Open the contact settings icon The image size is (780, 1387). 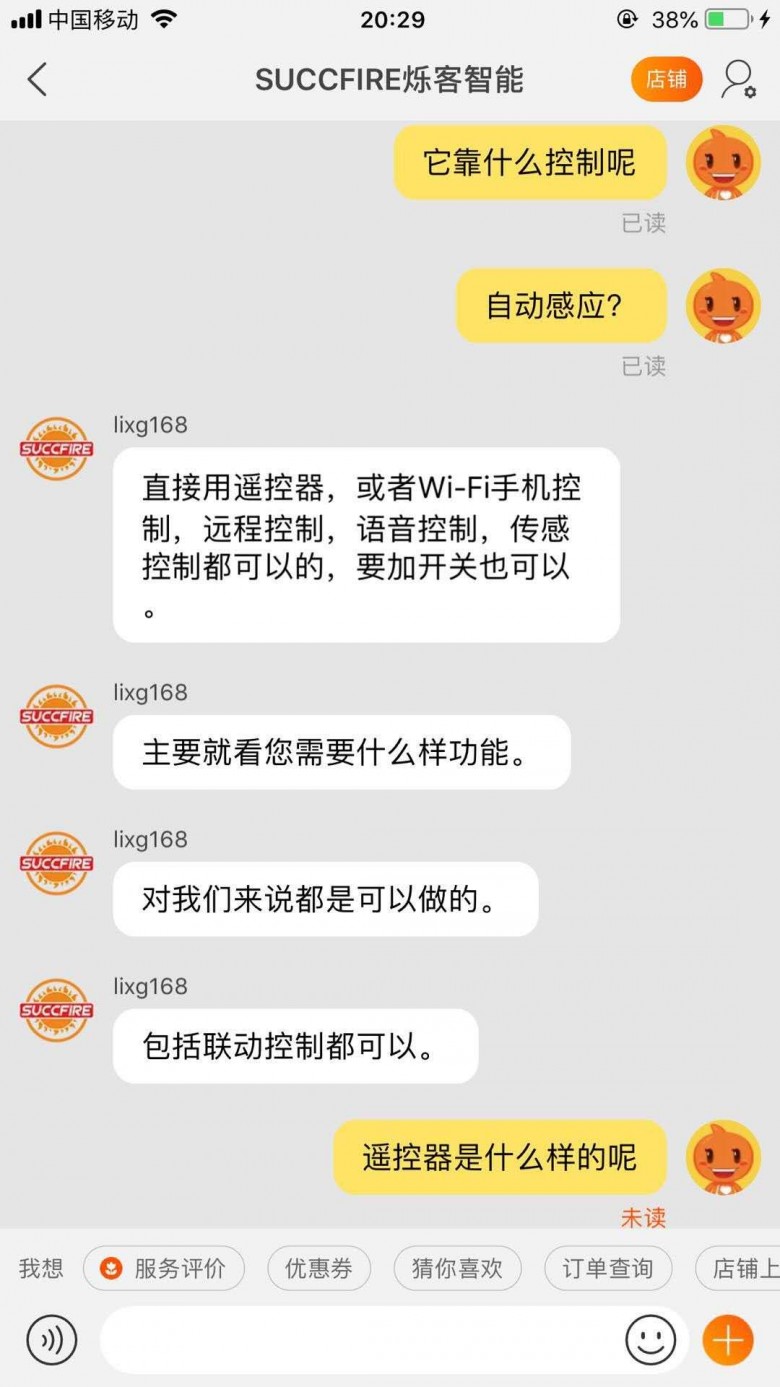pyautogui.click(x=738, y=80)
